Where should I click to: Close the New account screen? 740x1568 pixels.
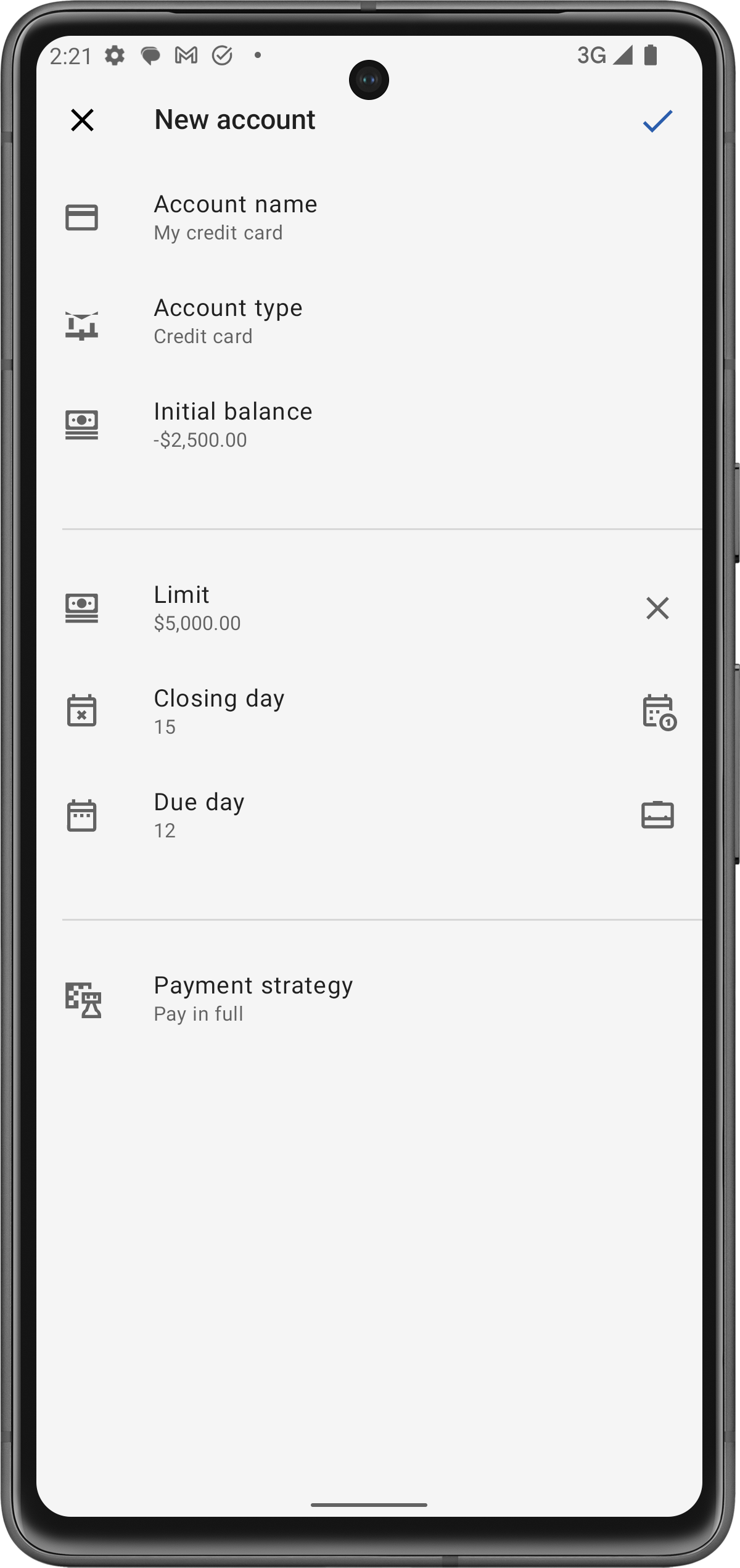point(82,120)
